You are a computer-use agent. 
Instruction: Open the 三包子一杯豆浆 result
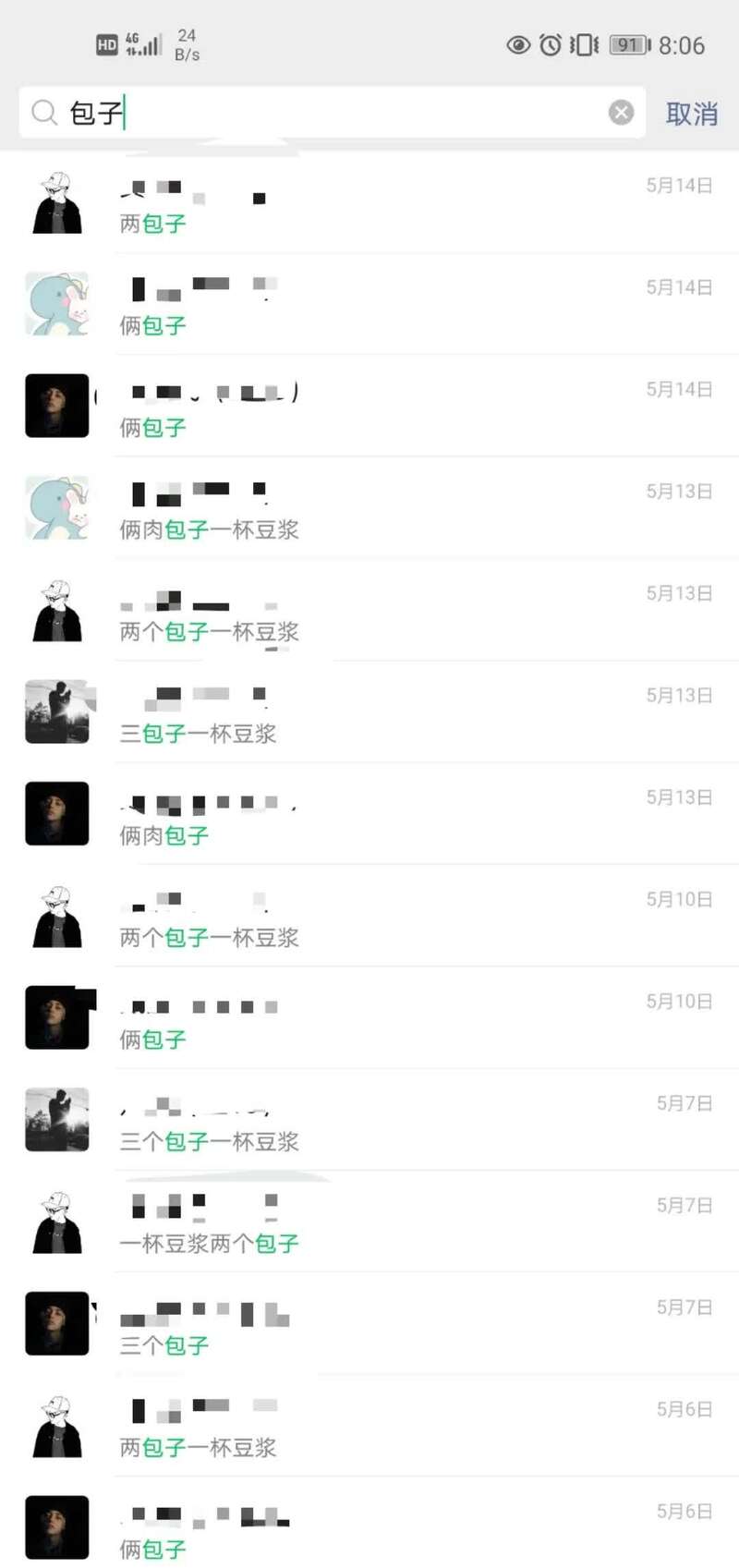click(x=369, y=713)
